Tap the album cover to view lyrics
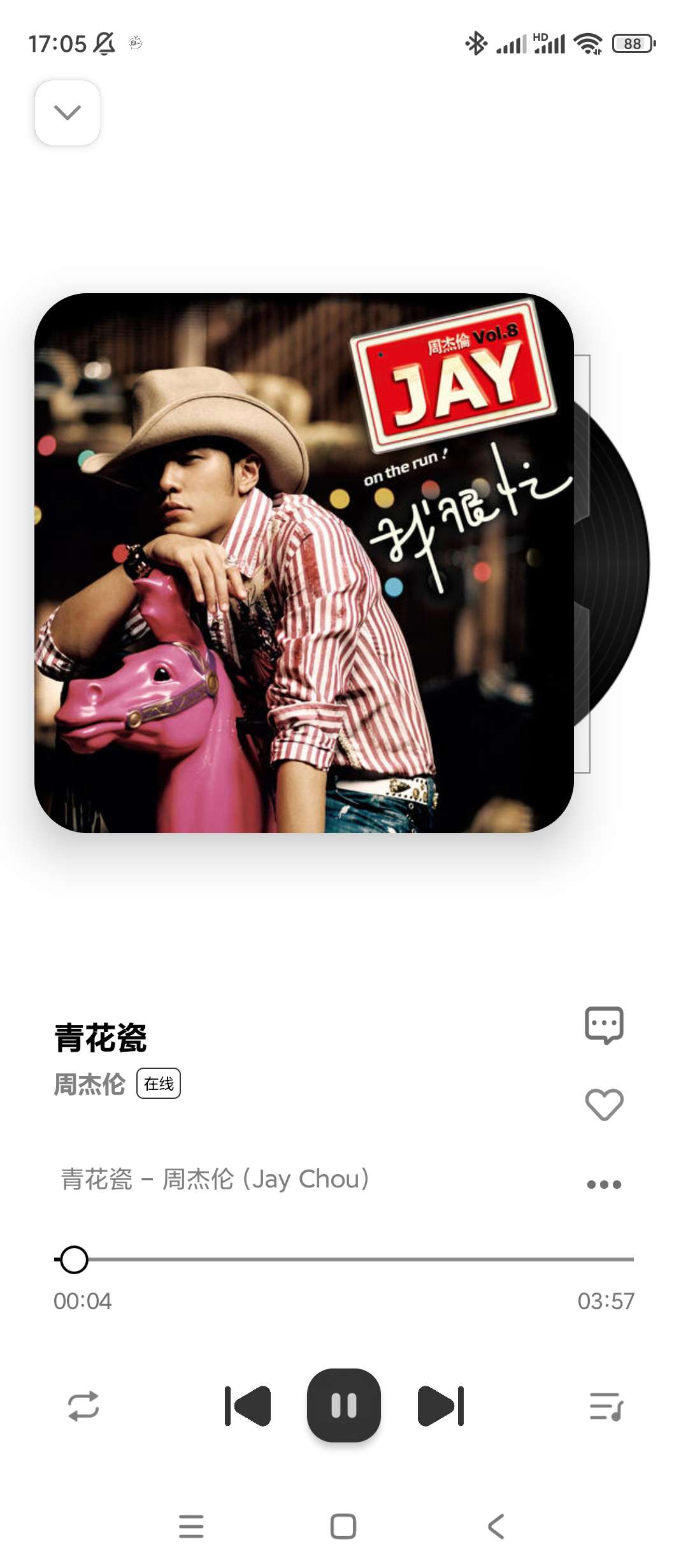This screenshot has height=1568, width=688. (x=304, y=563)
